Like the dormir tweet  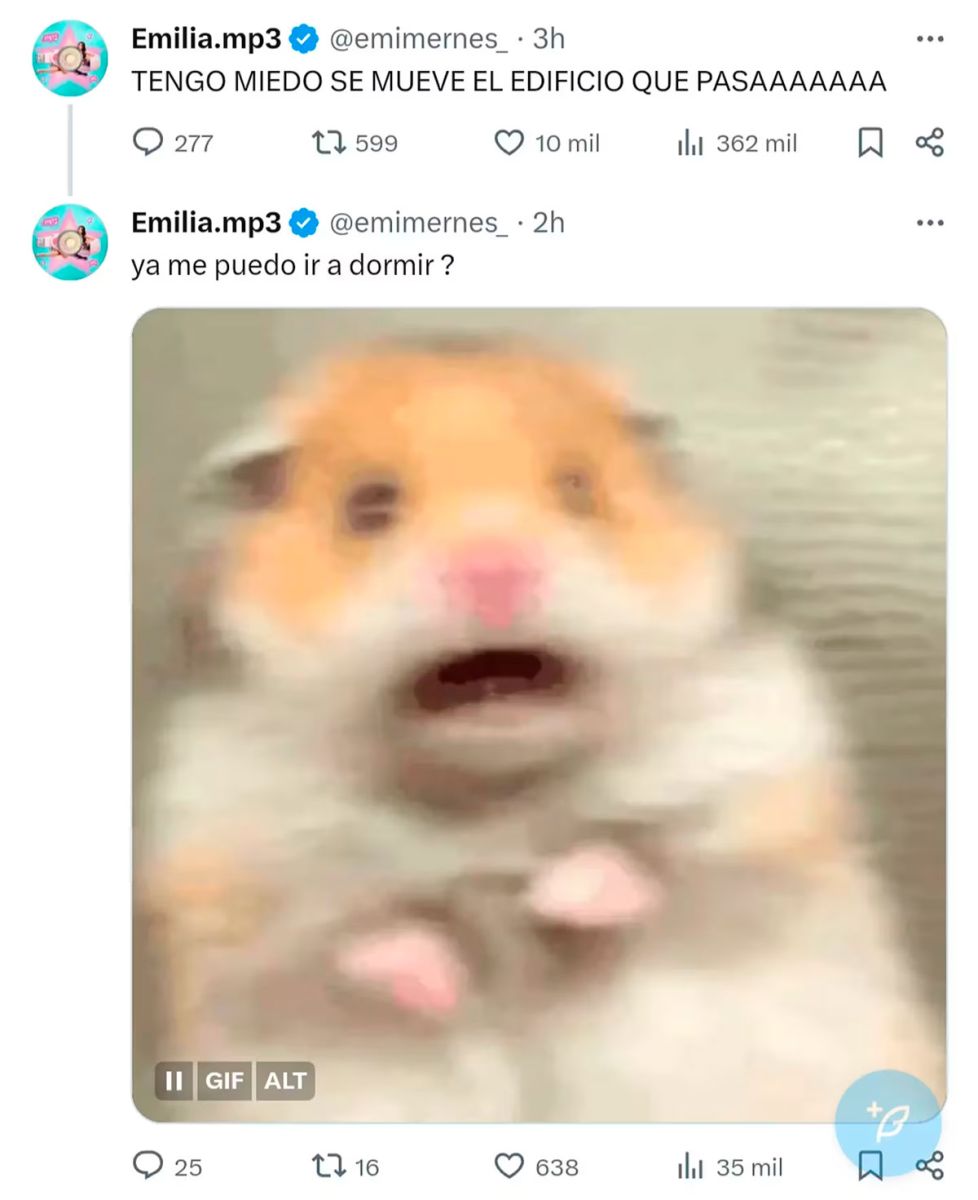[509, 1166]
